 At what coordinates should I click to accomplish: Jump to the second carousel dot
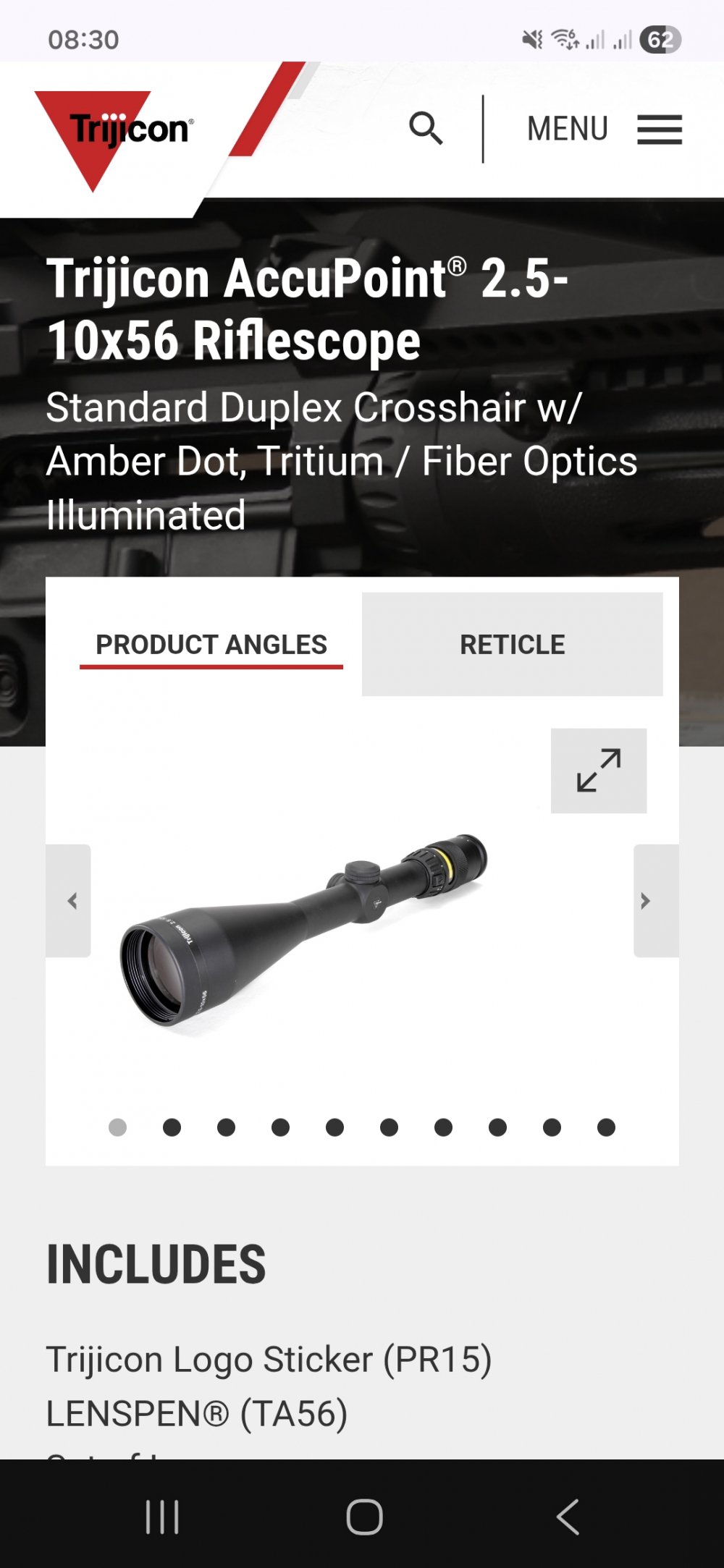tap(172, 1127)
